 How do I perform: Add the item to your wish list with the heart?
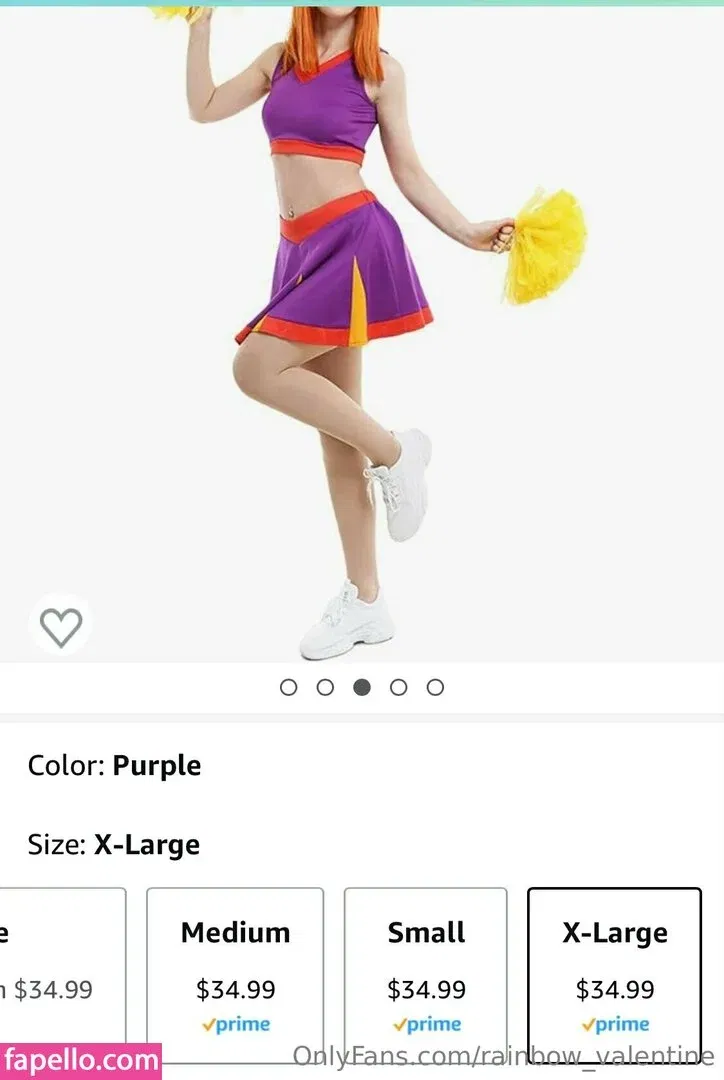[x=60, y=626]
